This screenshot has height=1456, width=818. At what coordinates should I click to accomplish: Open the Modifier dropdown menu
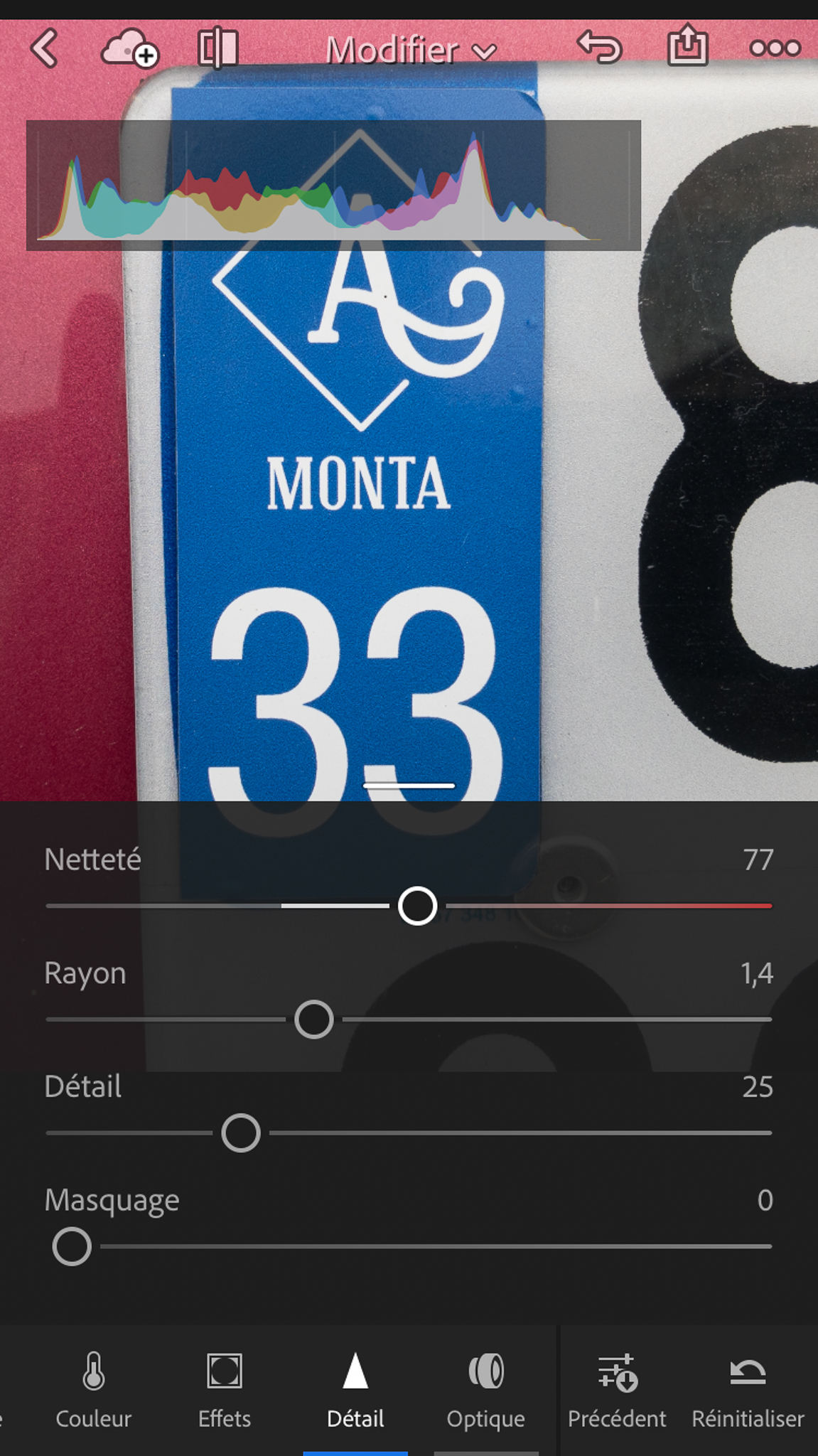pos(411,50)
